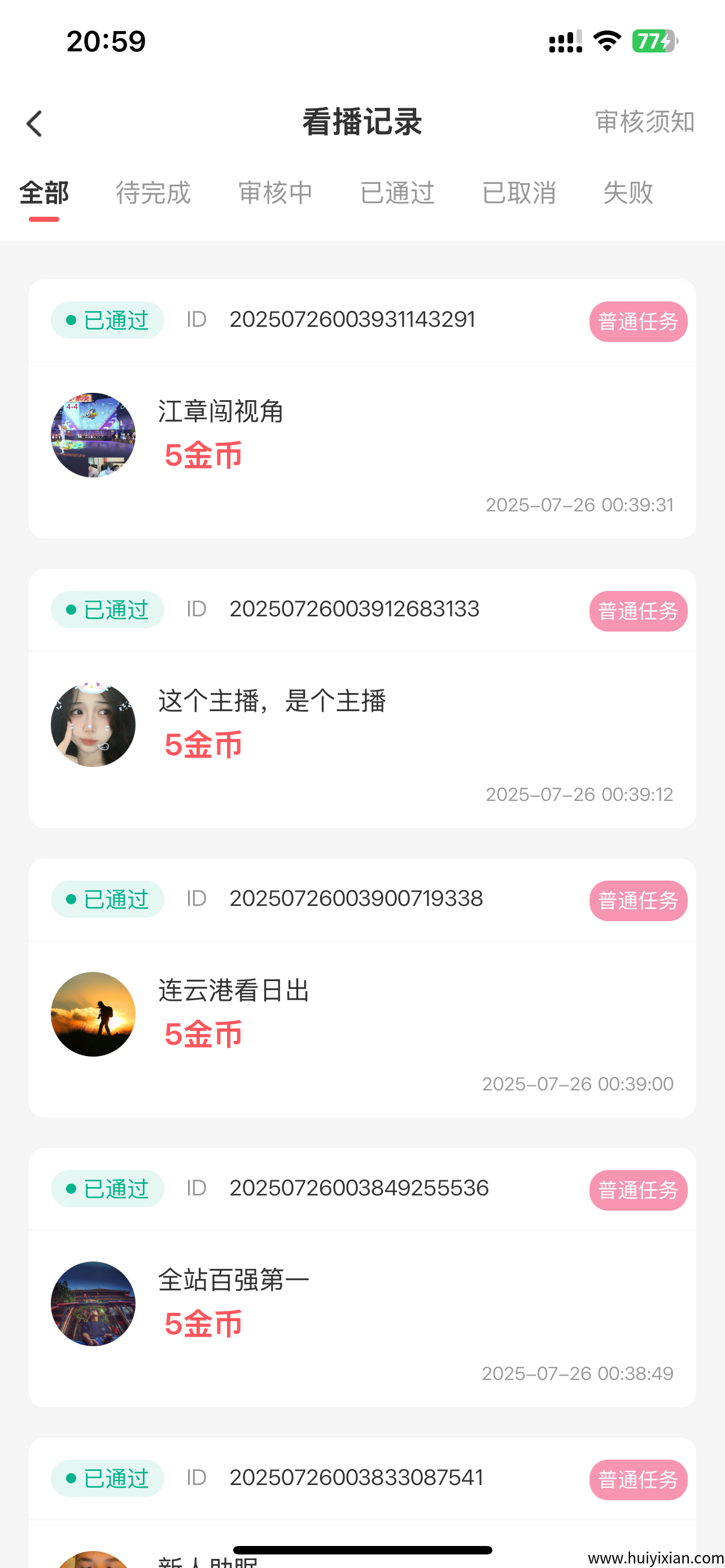Tap timestamp 2025-07-26 00:38:49
Viewport: 725px width, 1568px height.
tap(578, 1374)
